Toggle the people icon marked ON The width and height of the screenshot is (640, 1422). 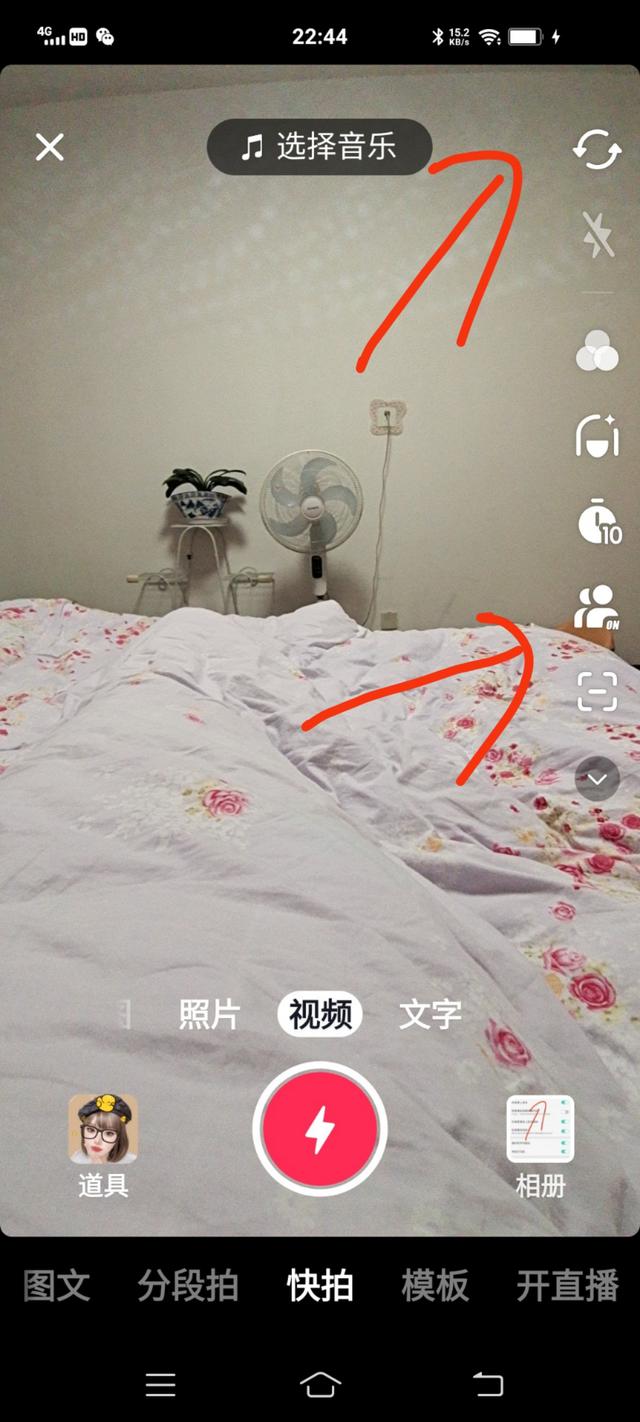[597, 607]
